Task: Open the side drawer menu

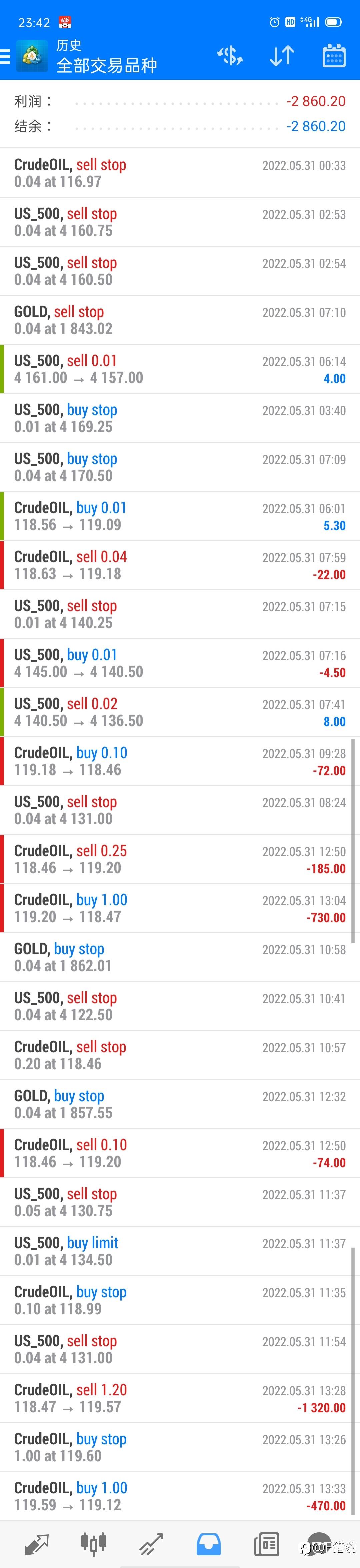Action: pos(6,57)
